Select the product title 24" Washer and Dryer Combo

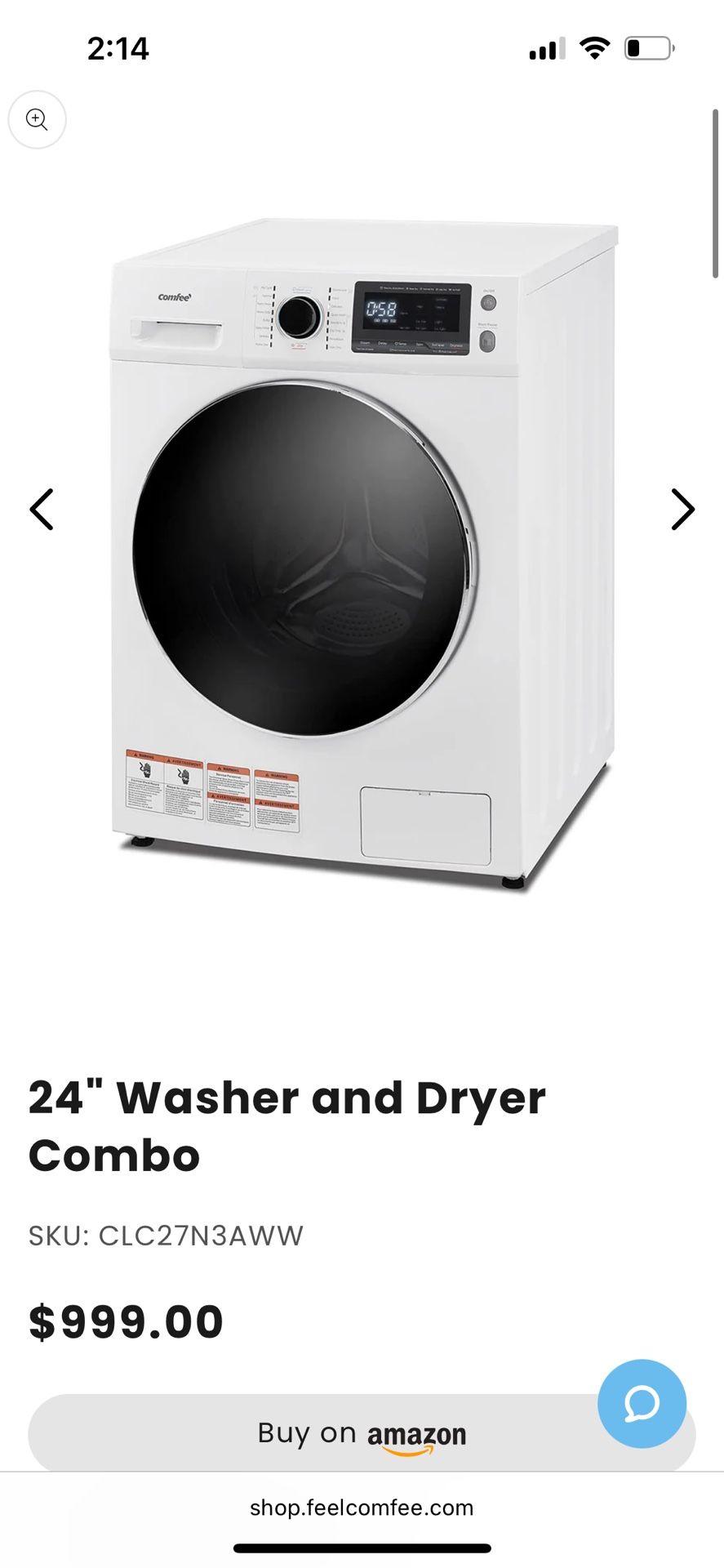tap(287, 1125)
